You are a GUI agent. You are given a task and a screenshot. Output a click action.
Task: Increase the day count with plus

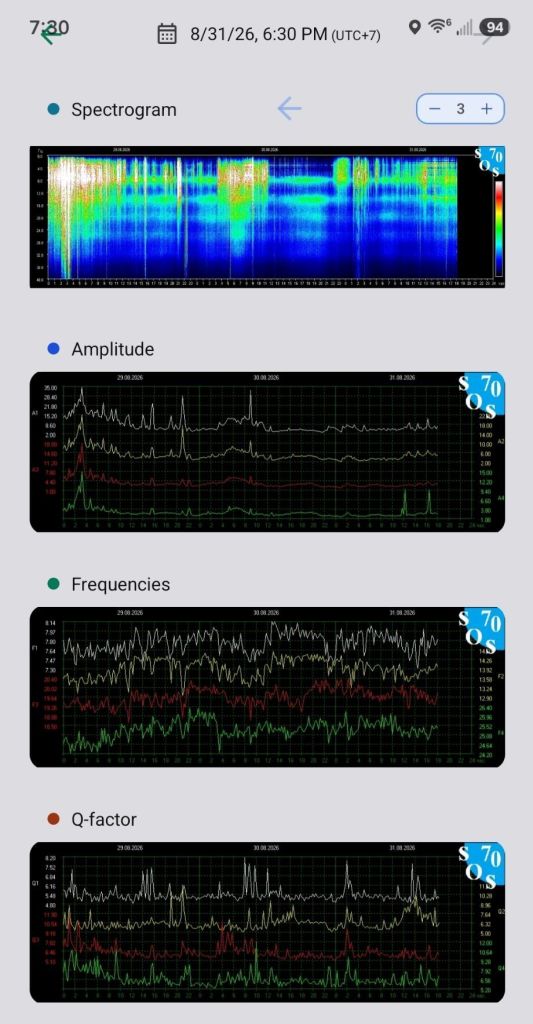tap(486, 109)
